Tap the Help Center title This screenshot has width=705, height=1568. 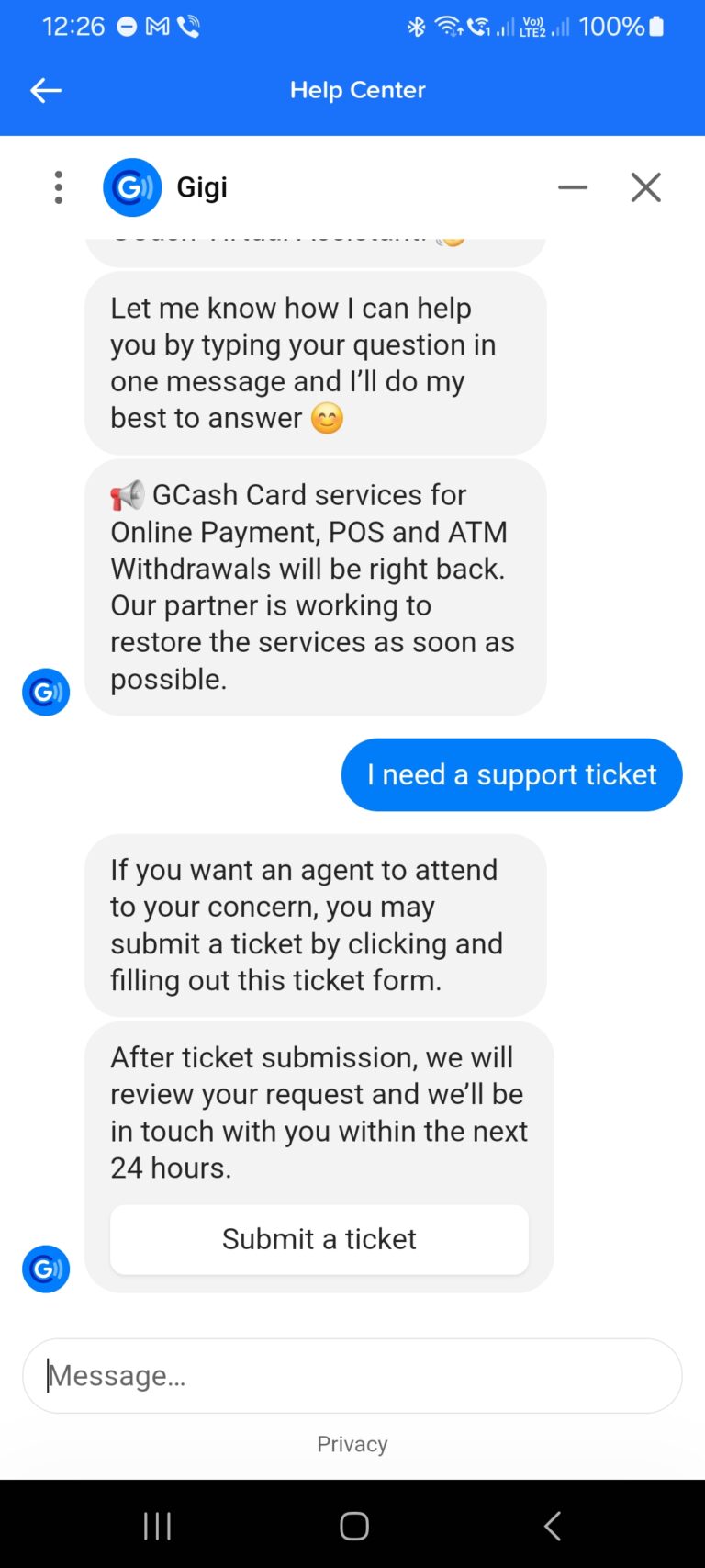pos(357,89)
